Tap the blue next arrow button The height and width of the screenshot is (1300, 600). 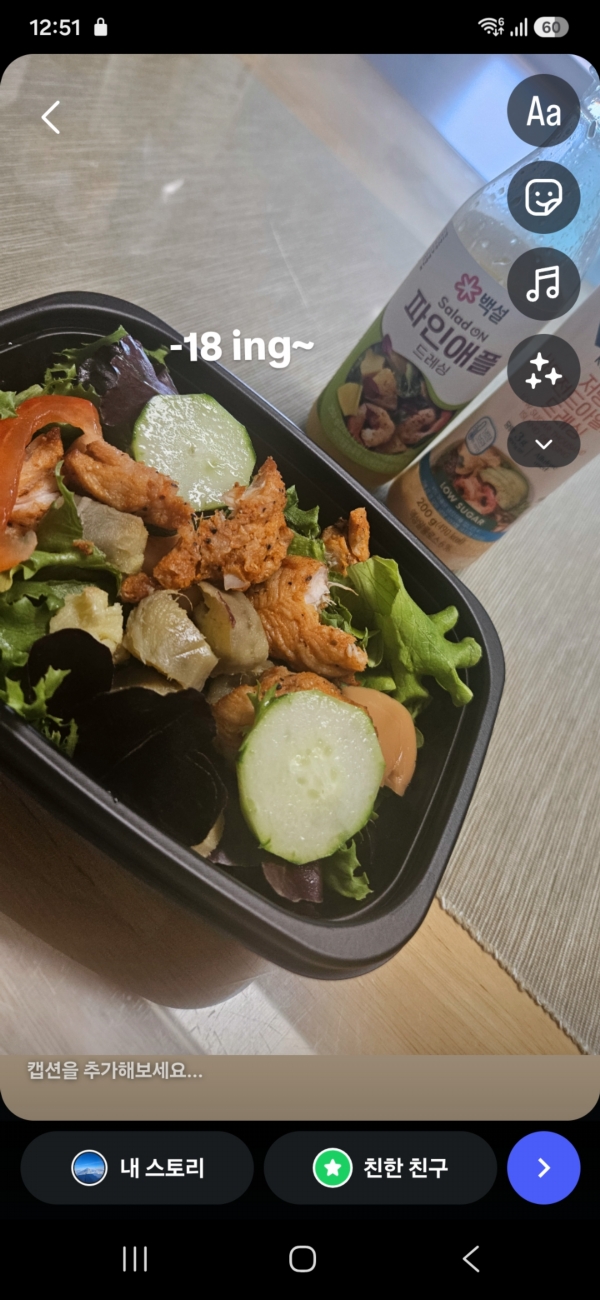point(543,1168)
